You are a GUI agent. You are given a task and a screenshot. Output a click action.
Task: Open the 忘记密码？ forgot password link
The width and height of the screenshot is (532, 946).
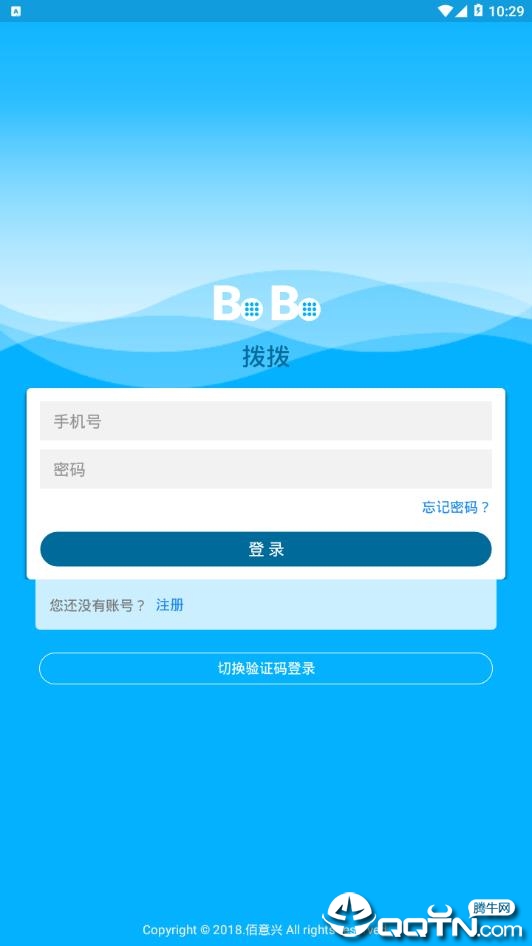[x=455, y=507]
